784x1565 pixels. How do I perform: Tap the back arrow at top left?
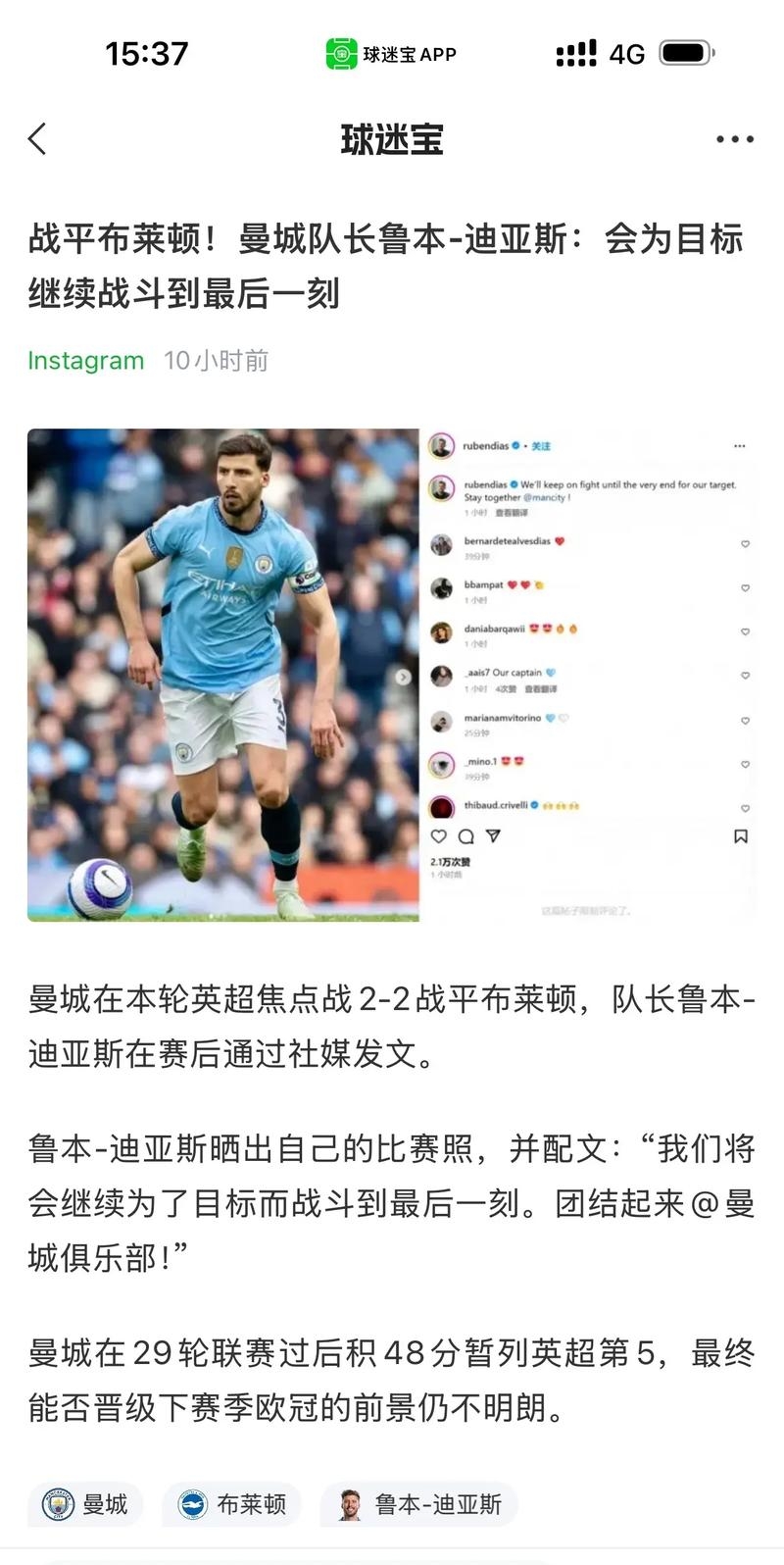click(x=37, y=139)
